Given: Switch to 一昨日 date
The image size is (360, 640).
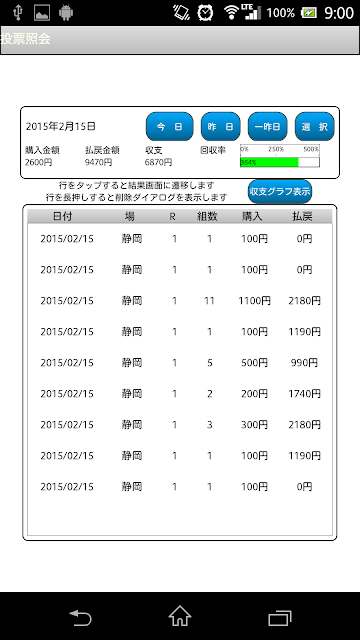Looking at the screenshot, I should pyautogui.click(x=268, y=127).
